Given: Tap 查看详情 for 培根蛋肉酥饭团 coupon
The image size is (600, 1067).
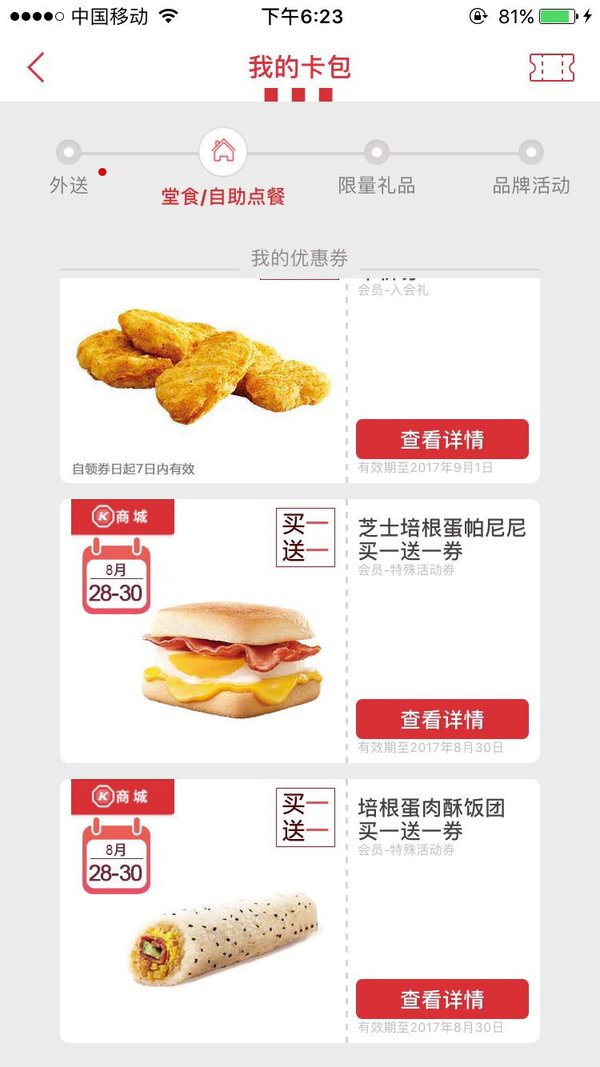Looking at the screenshot, I should point(442,999).
